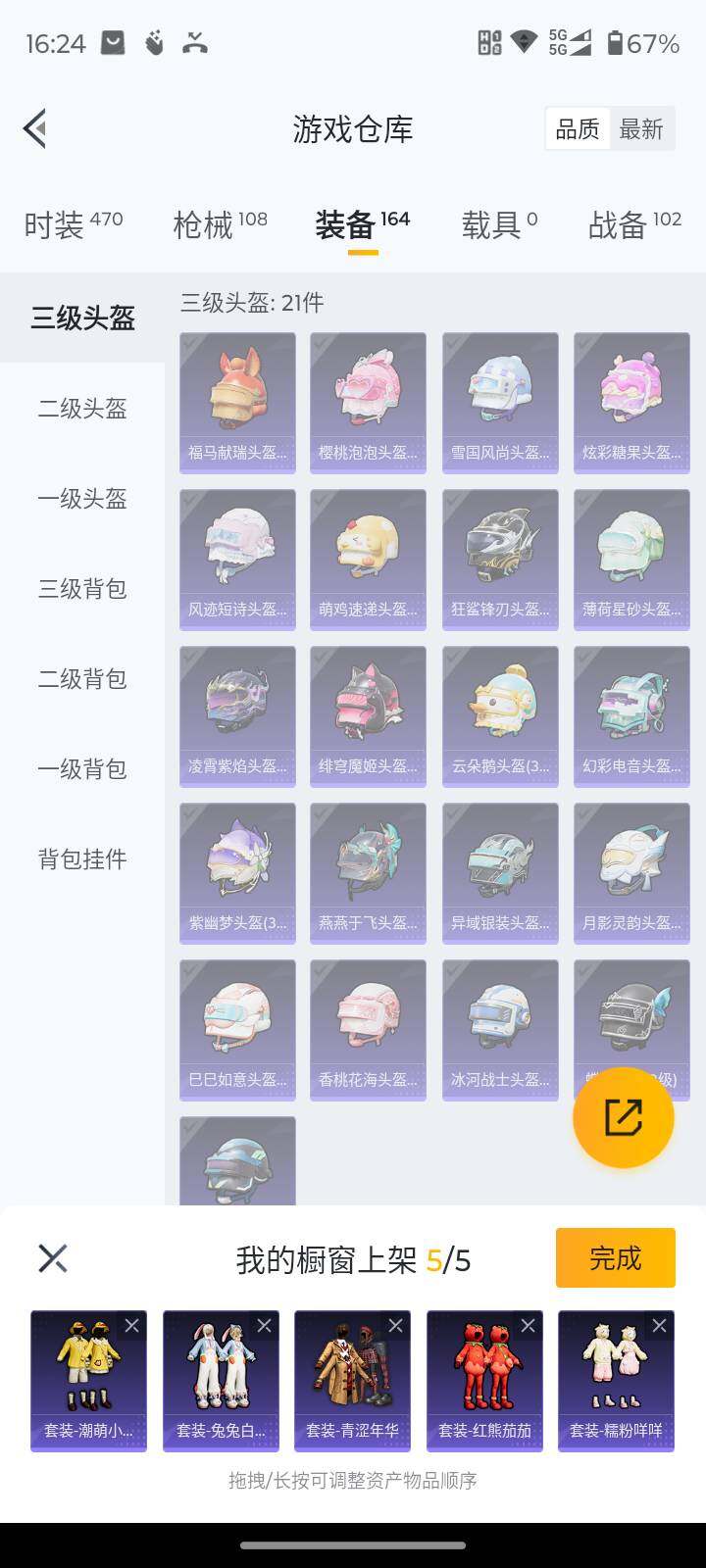This screenshot has width=706, height=1568.
Task: Remove 套装-潮萌小... from showcase
Action: click(x=131, y=1326)
